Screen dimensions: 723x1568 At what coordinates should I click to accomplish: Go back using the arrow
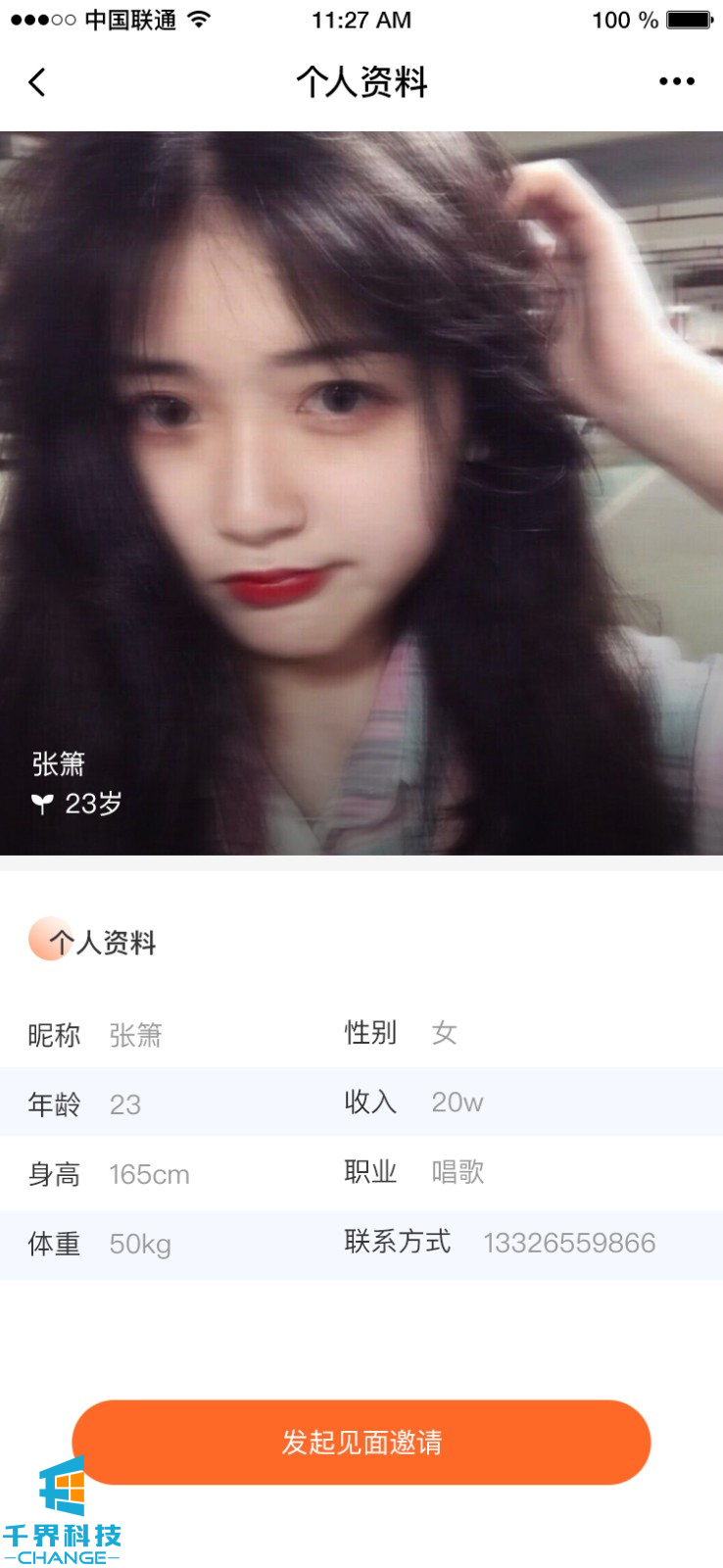tap(37, 82)
